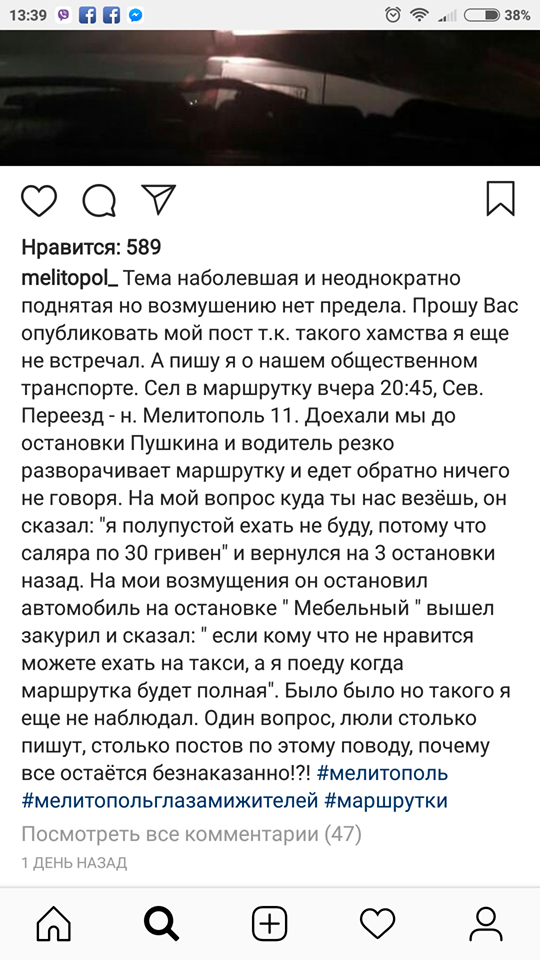The image size is (540, 960).
Task: Open the melitopol_ profile from the caption
Action: [69, 280]
